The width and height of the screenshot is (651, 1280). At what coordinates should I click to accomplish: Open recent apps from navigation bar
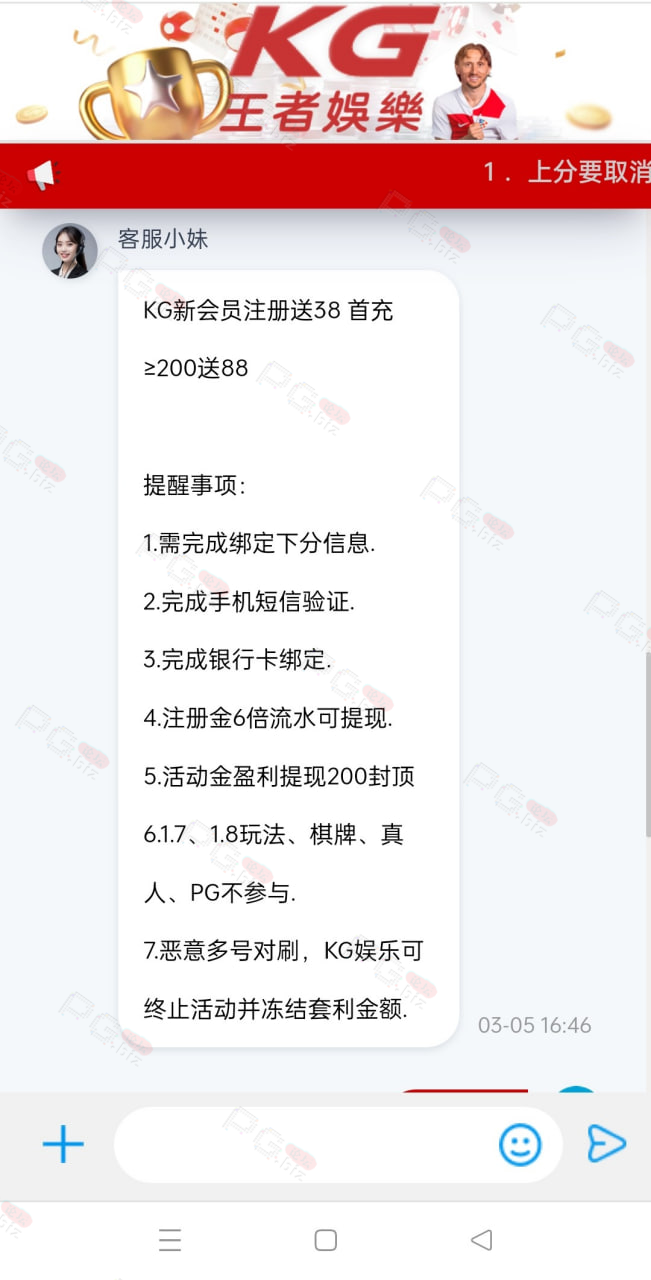click(170, 1240)
